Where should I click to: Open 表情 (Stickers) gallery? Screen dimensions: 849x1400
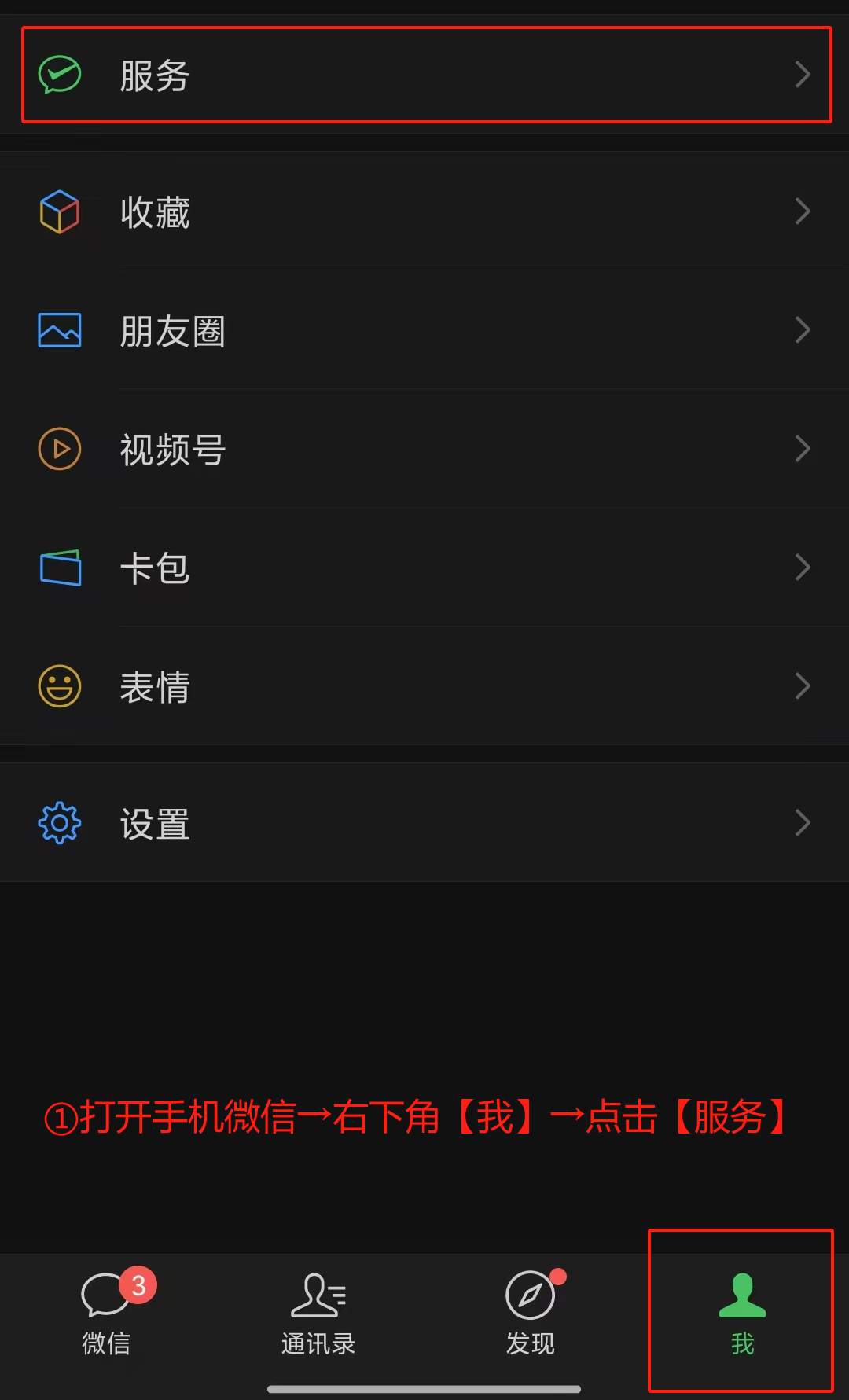pos(424,686)
